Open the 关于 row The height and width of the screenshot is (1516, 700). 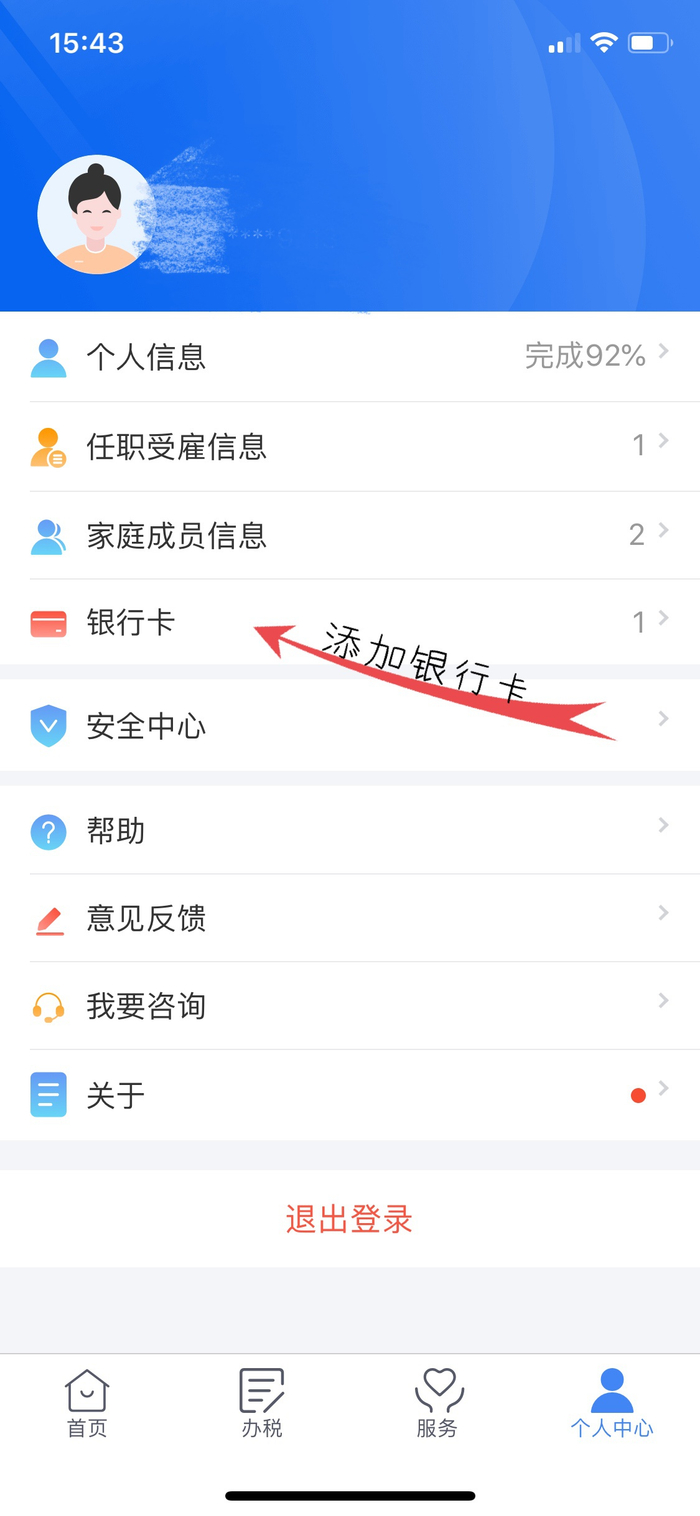click(x=350, y=1095)
